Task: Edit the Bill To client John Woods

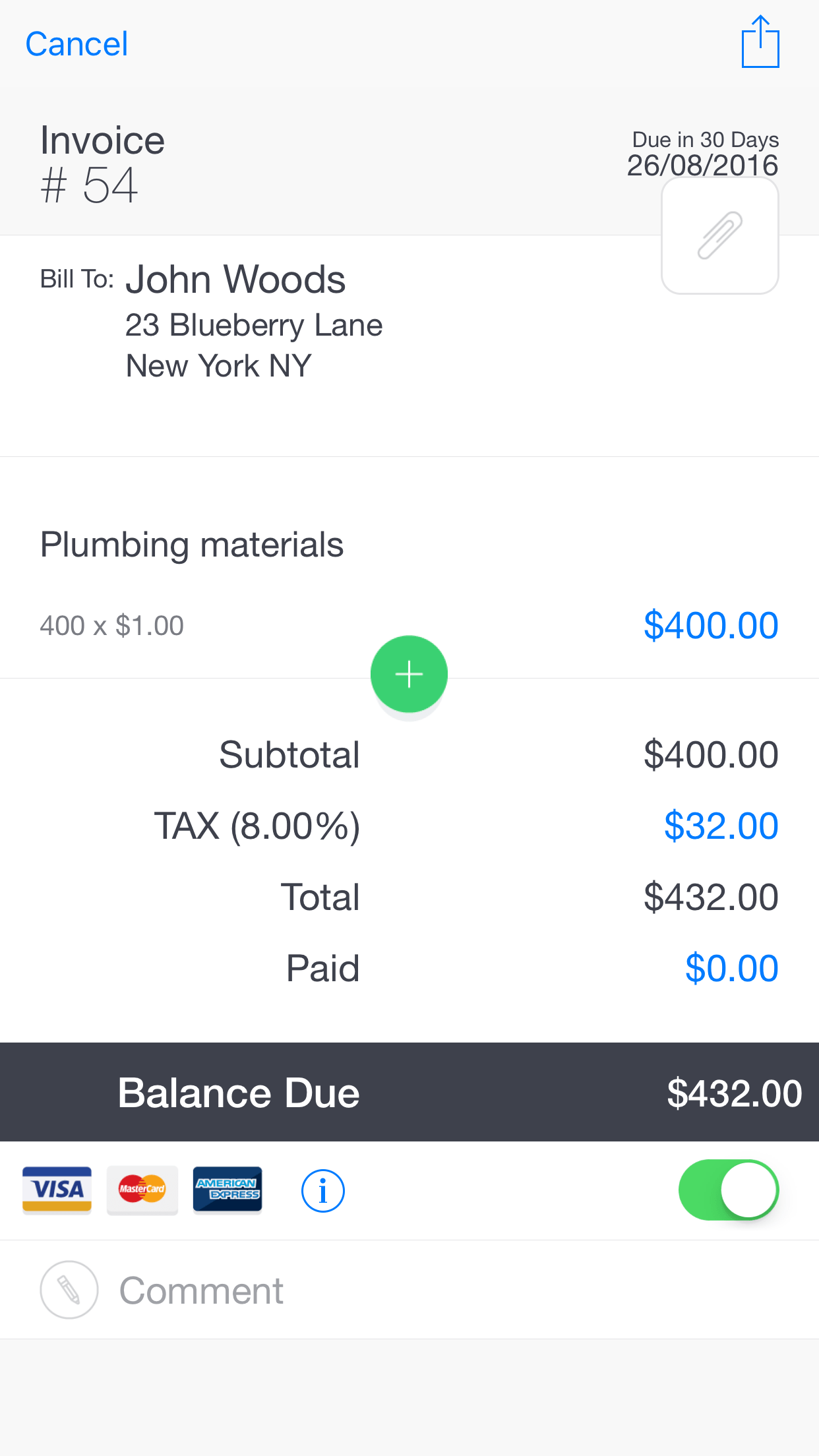Action: tap(235, 280)
